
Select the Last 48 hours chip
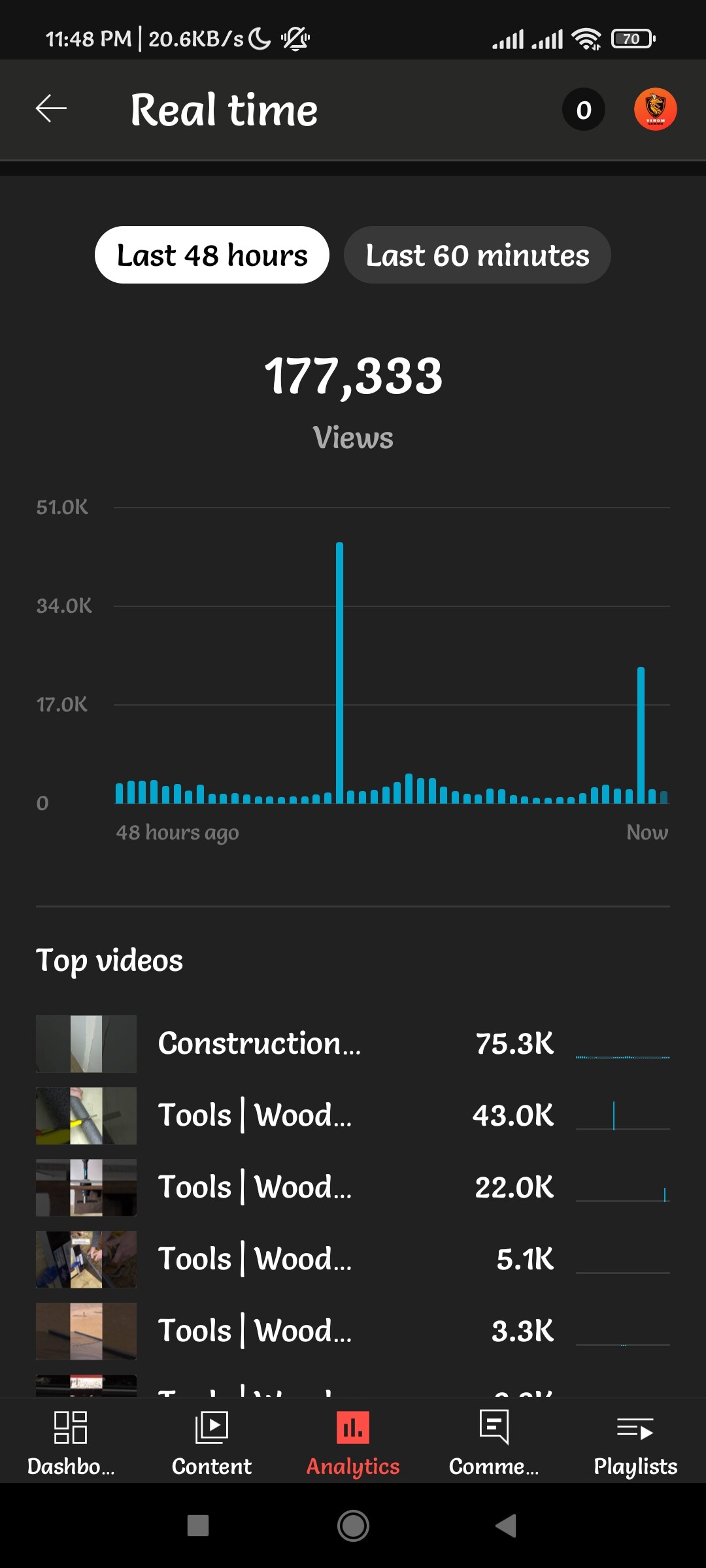212,255
